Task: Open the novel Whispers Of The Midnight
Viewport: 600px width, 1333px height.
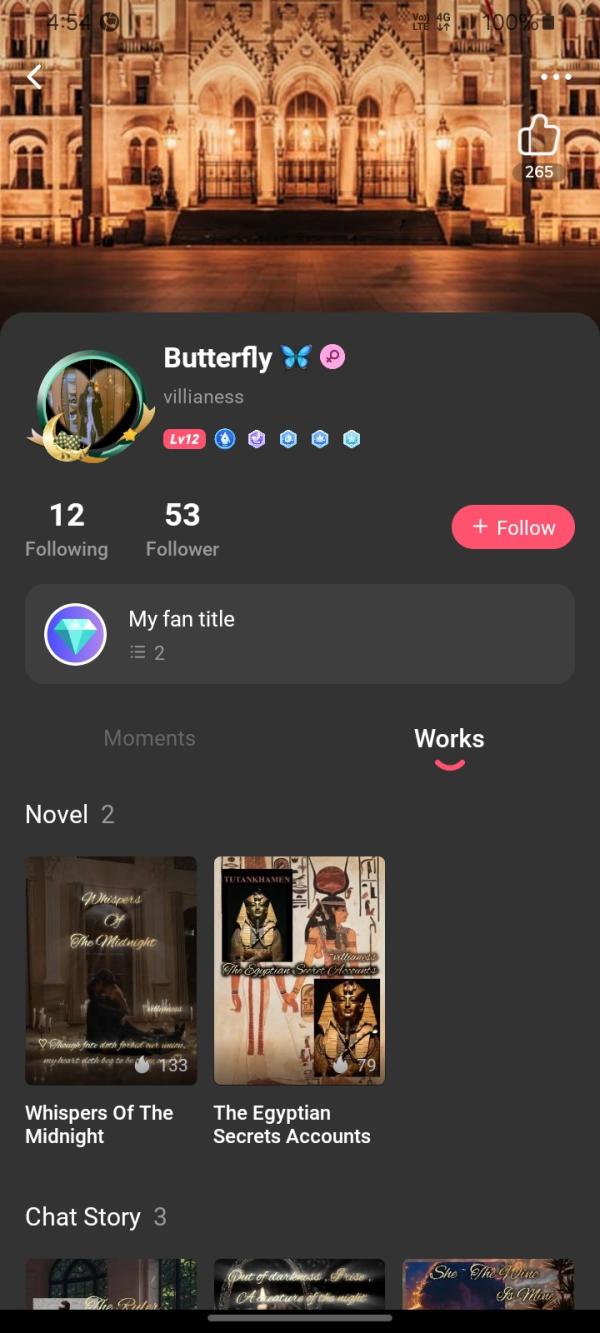Action: pyautogui.click(x=111, y=970)
